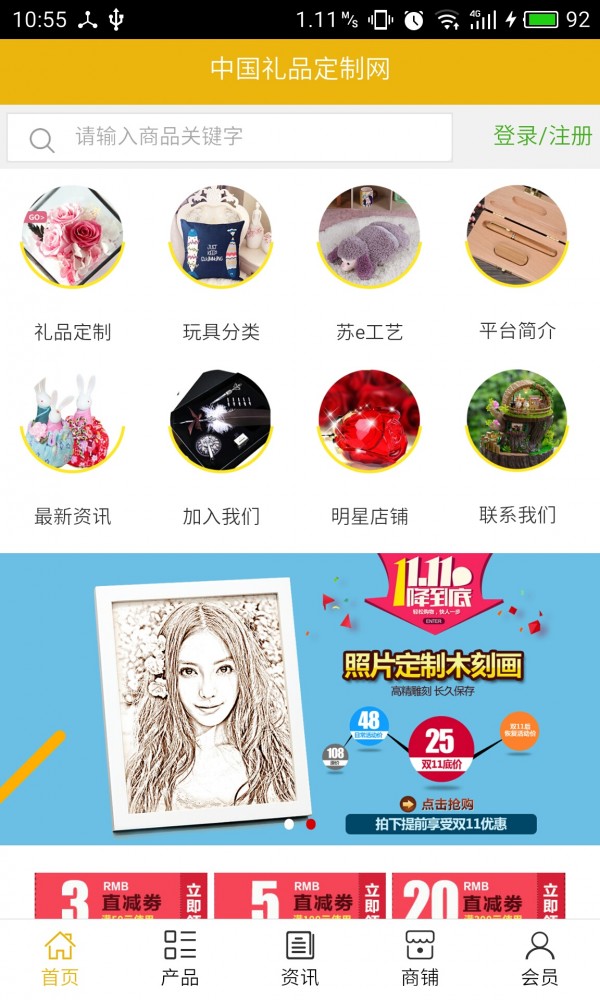Select the 首页 home tab

click(x=60, y=959)
